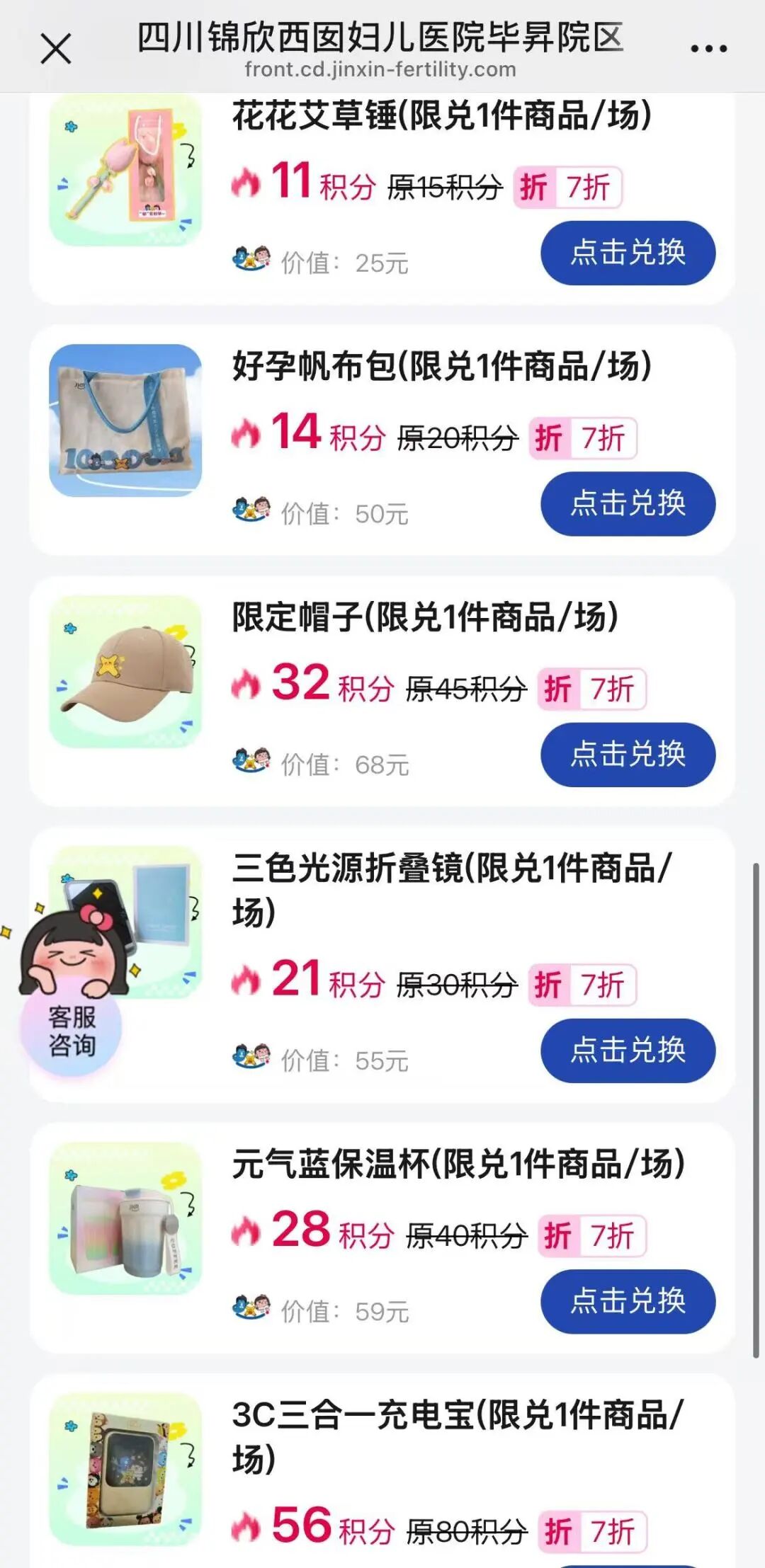This screenshot has height=1568, width=765.
Task: Close the page with the X icon
Action: click(x=57, y=48)
